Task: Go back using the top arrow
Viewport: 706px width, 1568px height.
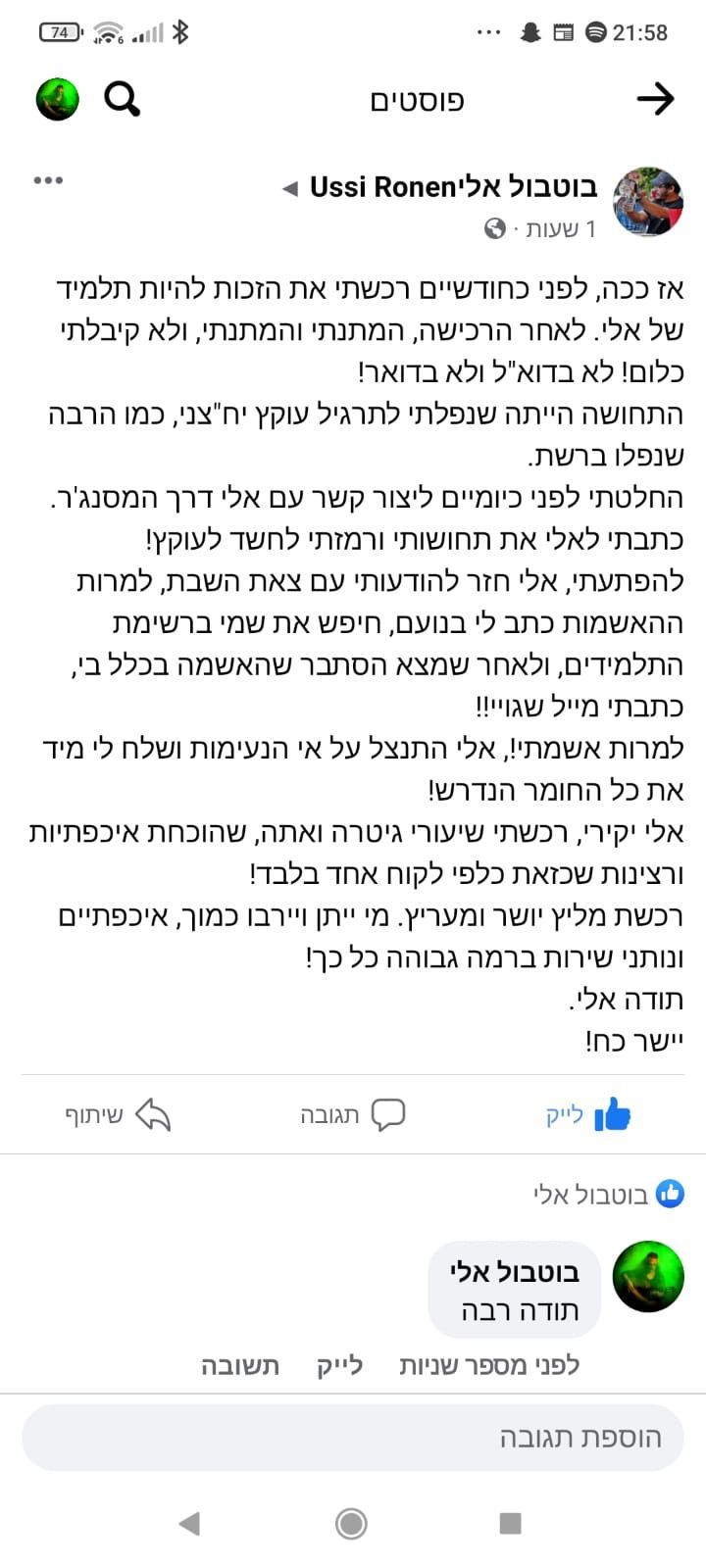Action: [655, 99]
